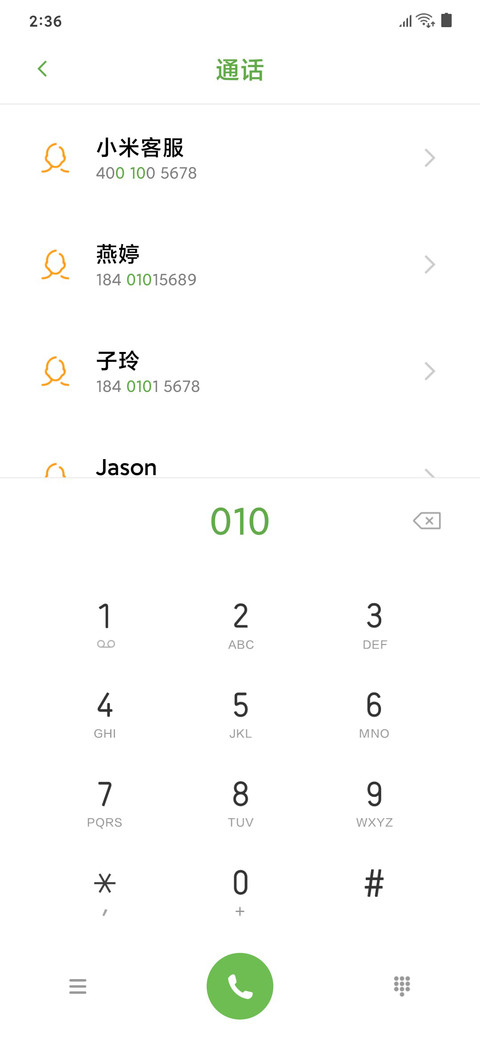
Task: Enter the hash key
Action: coord(375,885)
